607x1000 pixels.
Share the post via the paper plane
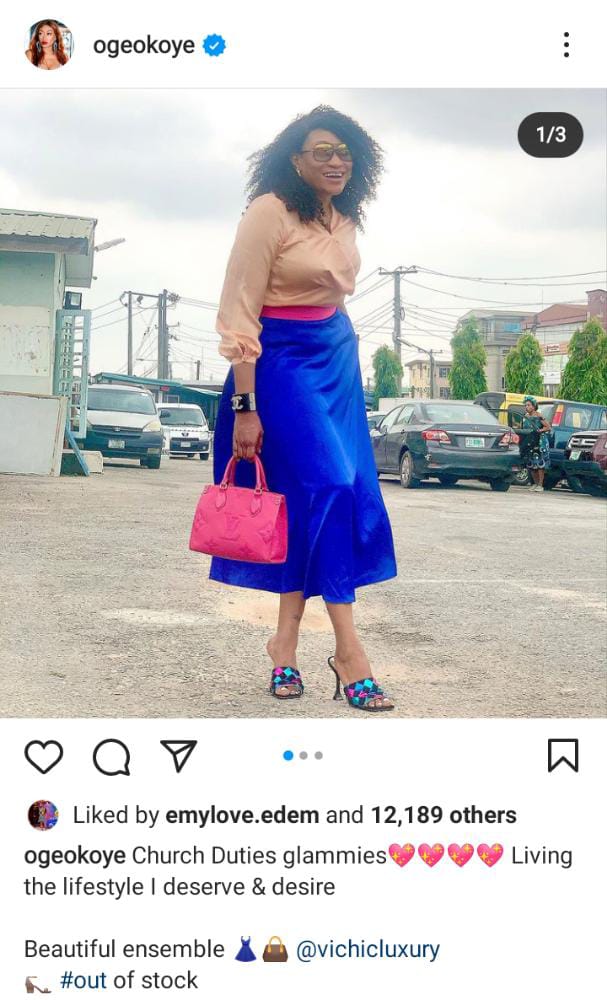coord(178,756)
